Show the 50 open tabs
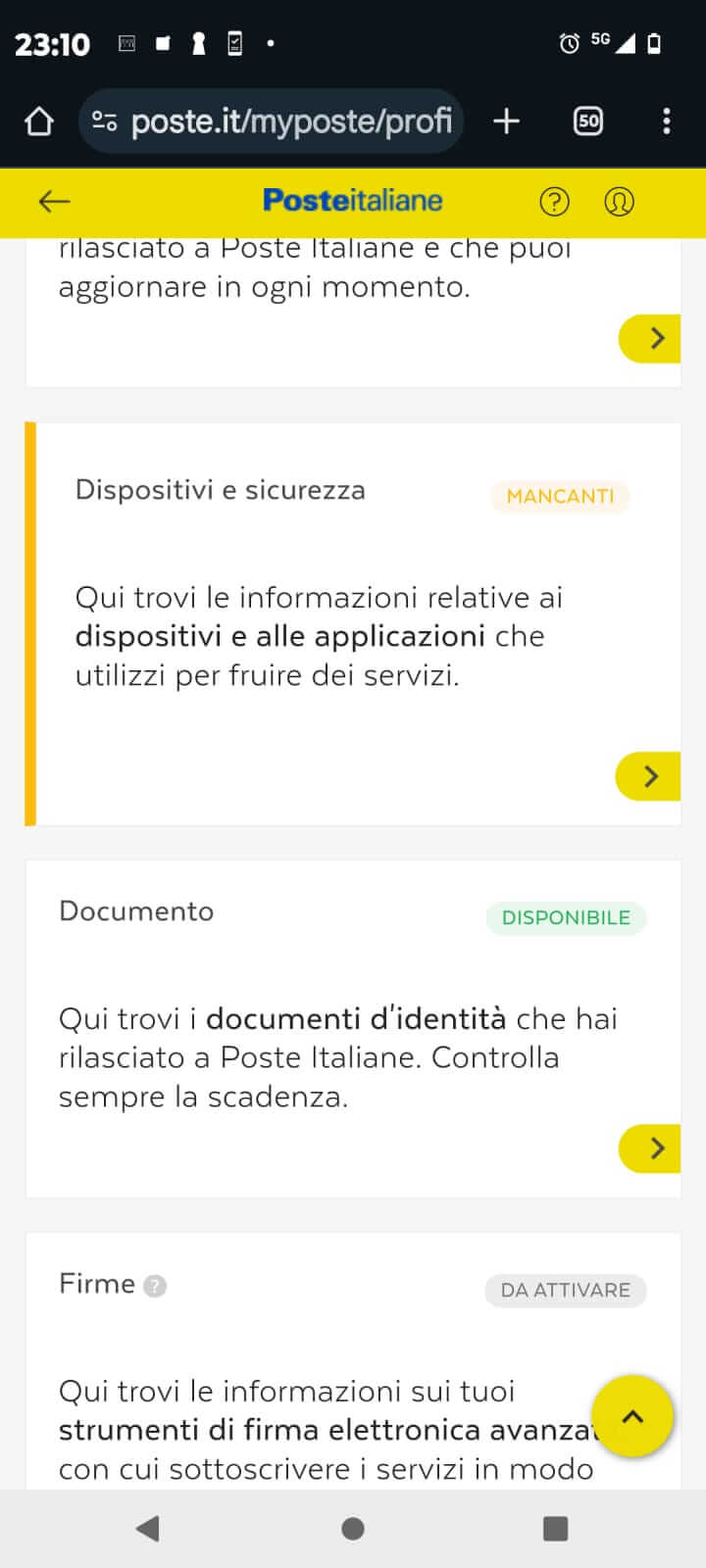Screen dimensions: 706x1568 [587, 122]
